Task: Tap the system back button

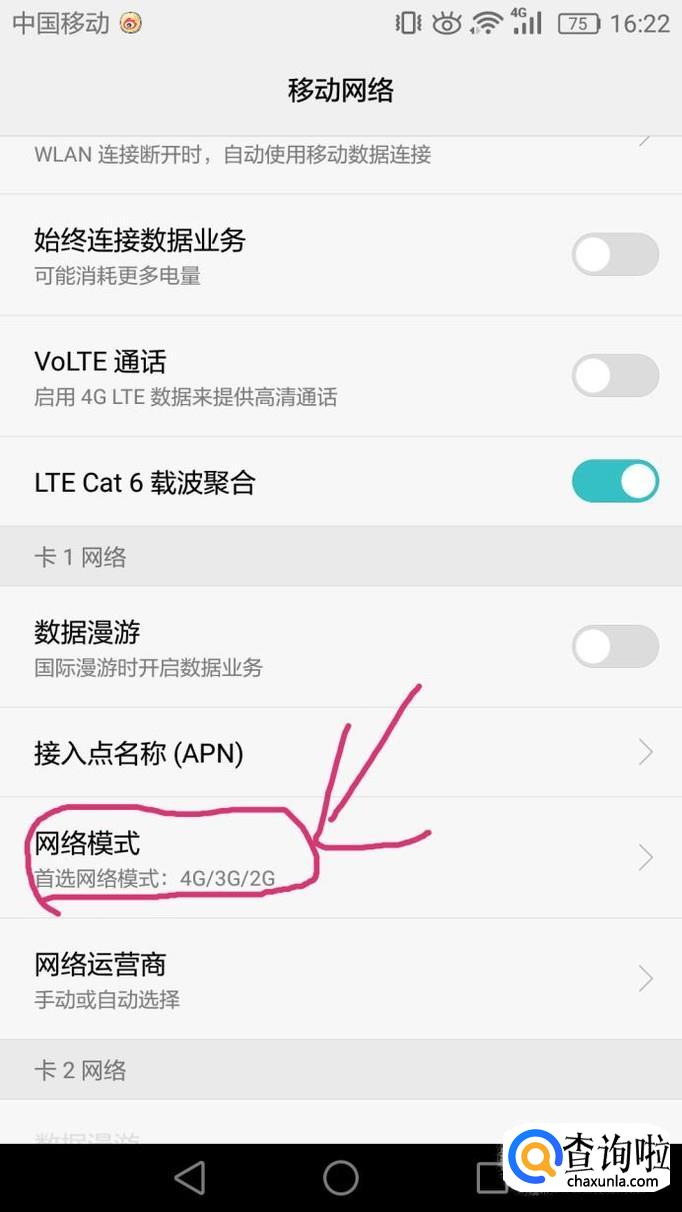Action: click(189, 1178)
